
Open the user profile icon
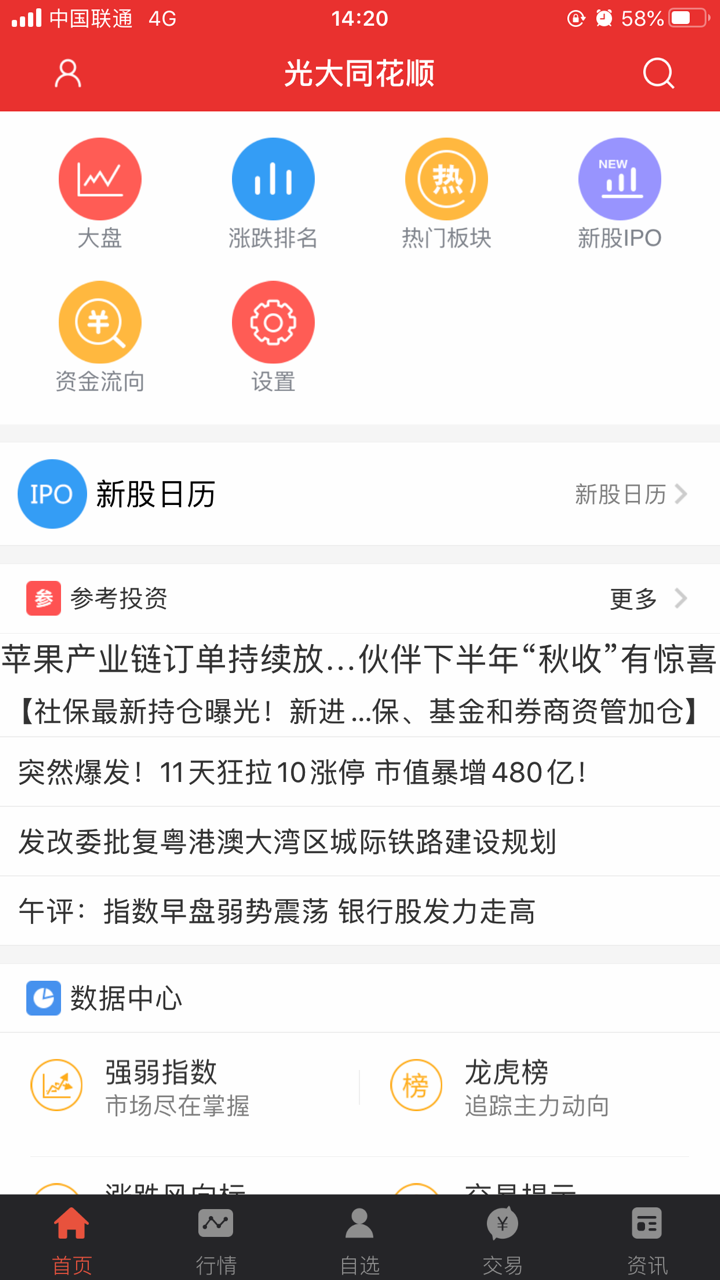(x=68, y=73)
